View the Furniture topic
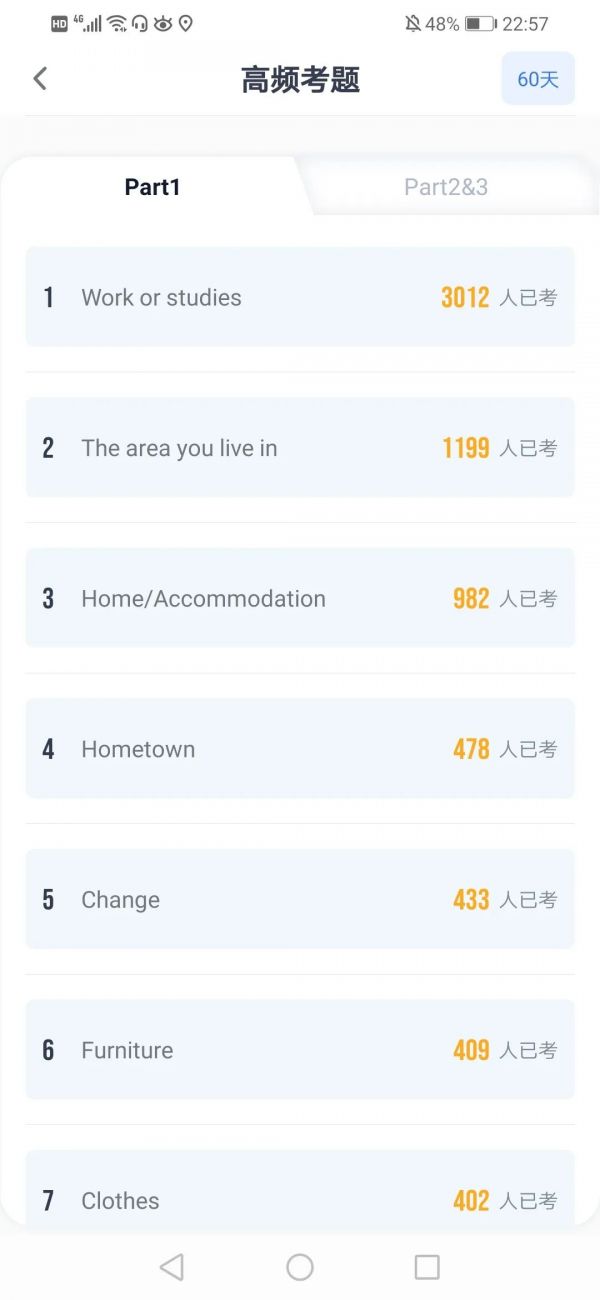The image size is (600, 1300). (x=300, y=1050)
